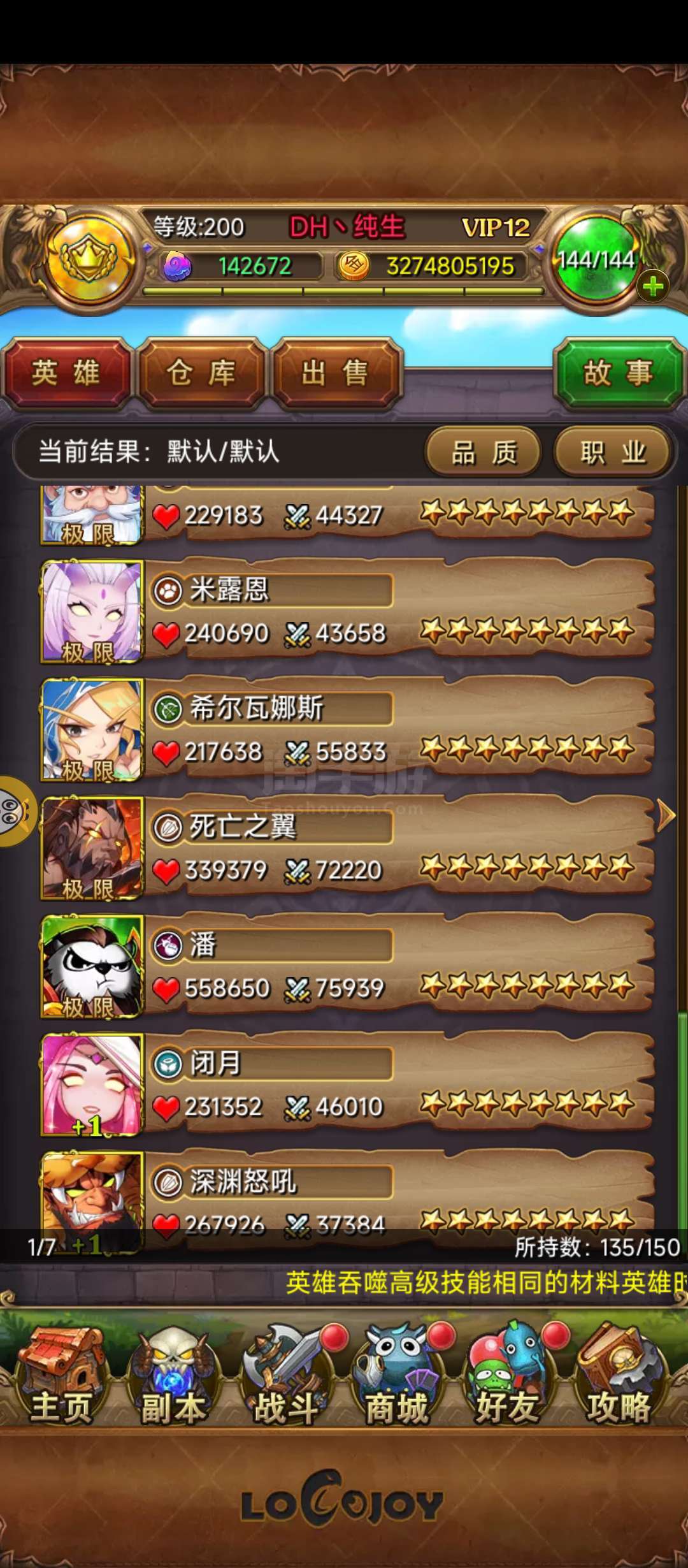Image resolution: width=688 pixels, height=1568 pixels.
Task: Add stamina with the green plus
Action: click(652, 287)
